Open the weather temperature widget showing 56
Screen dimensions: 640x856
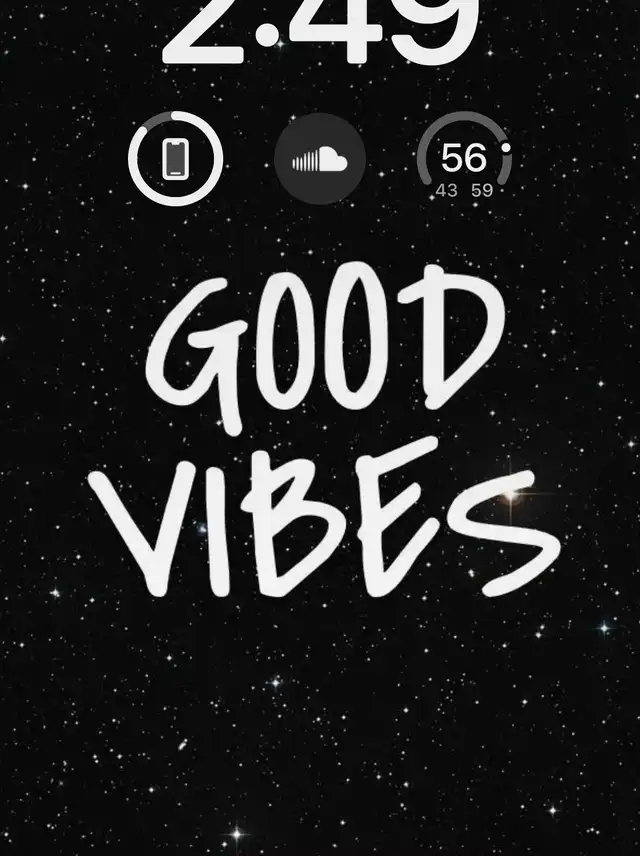[464, 161]
